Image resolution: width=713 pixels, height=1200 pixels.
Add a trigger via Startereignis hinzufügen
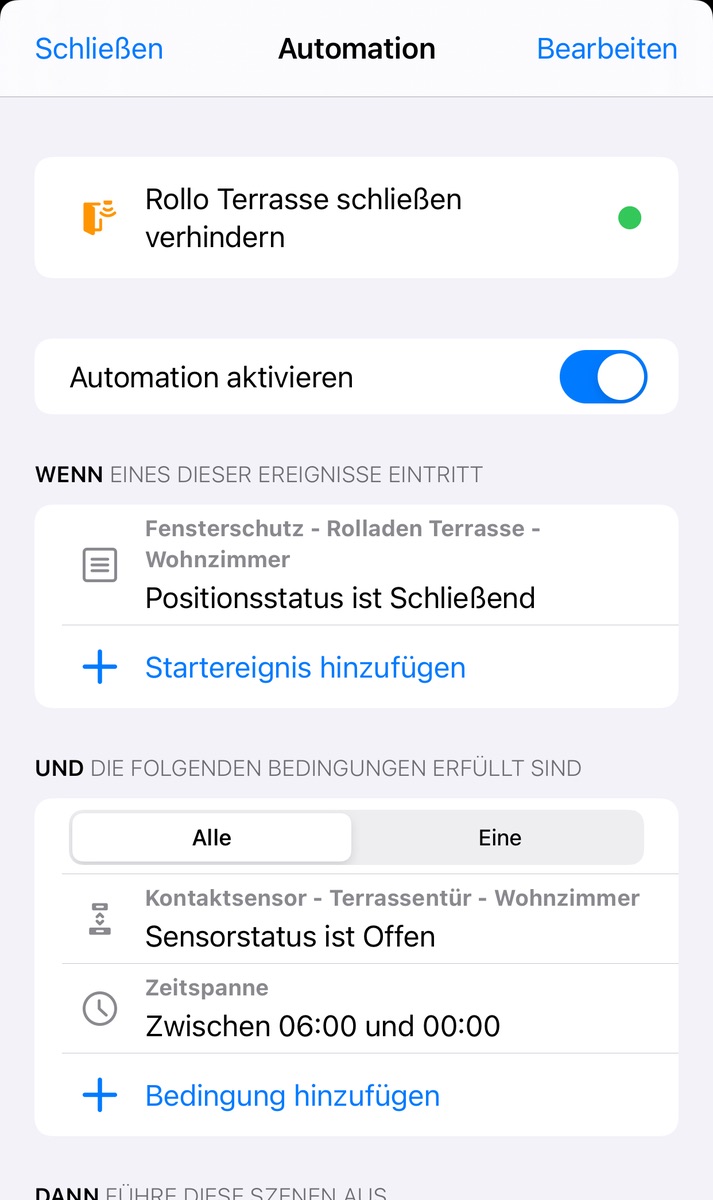coord(304,667)
